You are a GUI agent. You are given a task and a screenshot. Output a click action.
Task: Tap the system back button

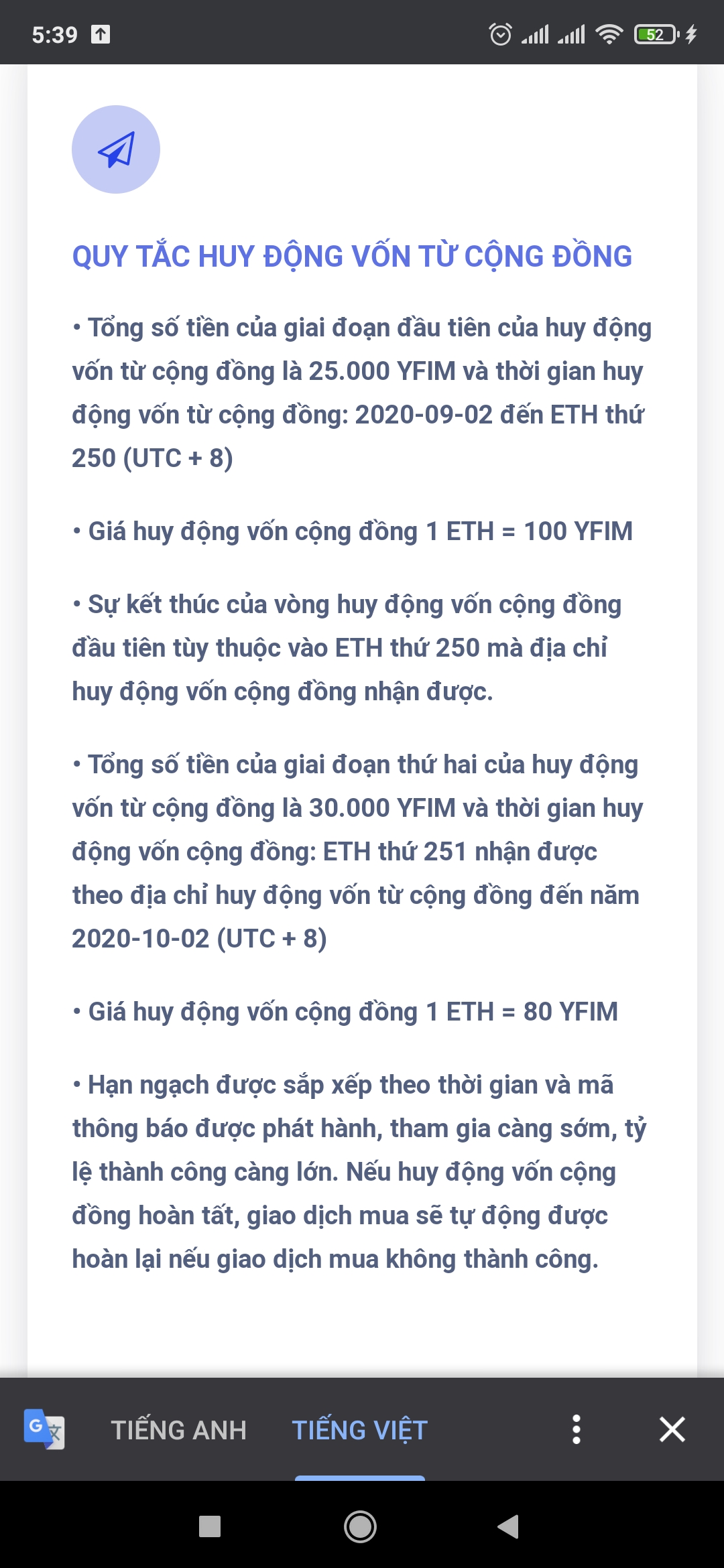tap(509, 1526)
